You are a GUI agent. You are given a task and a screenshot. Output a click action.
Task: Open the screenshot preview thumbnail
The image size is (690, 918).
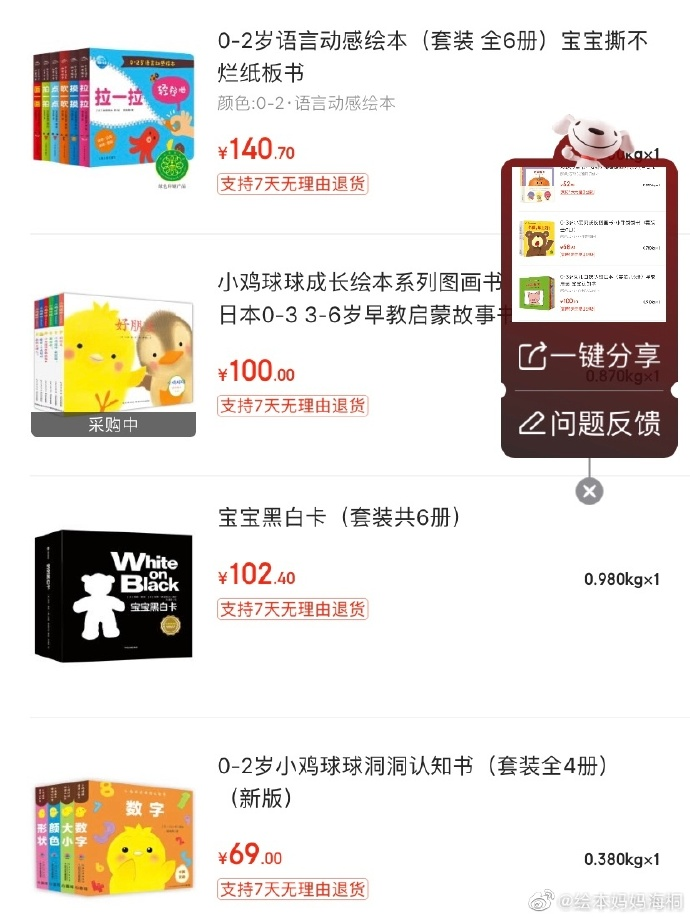[x=589, y=245]
